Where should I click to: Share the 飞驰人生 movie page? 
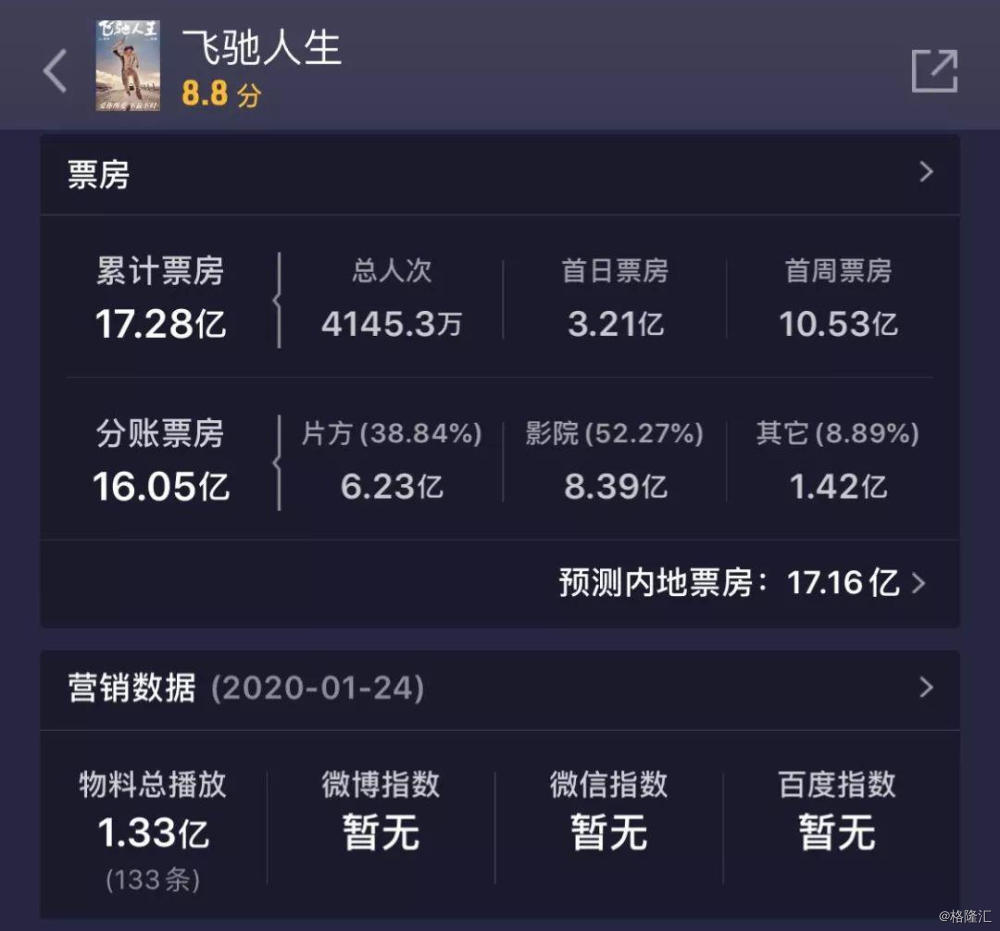click(x=934, y=71)
